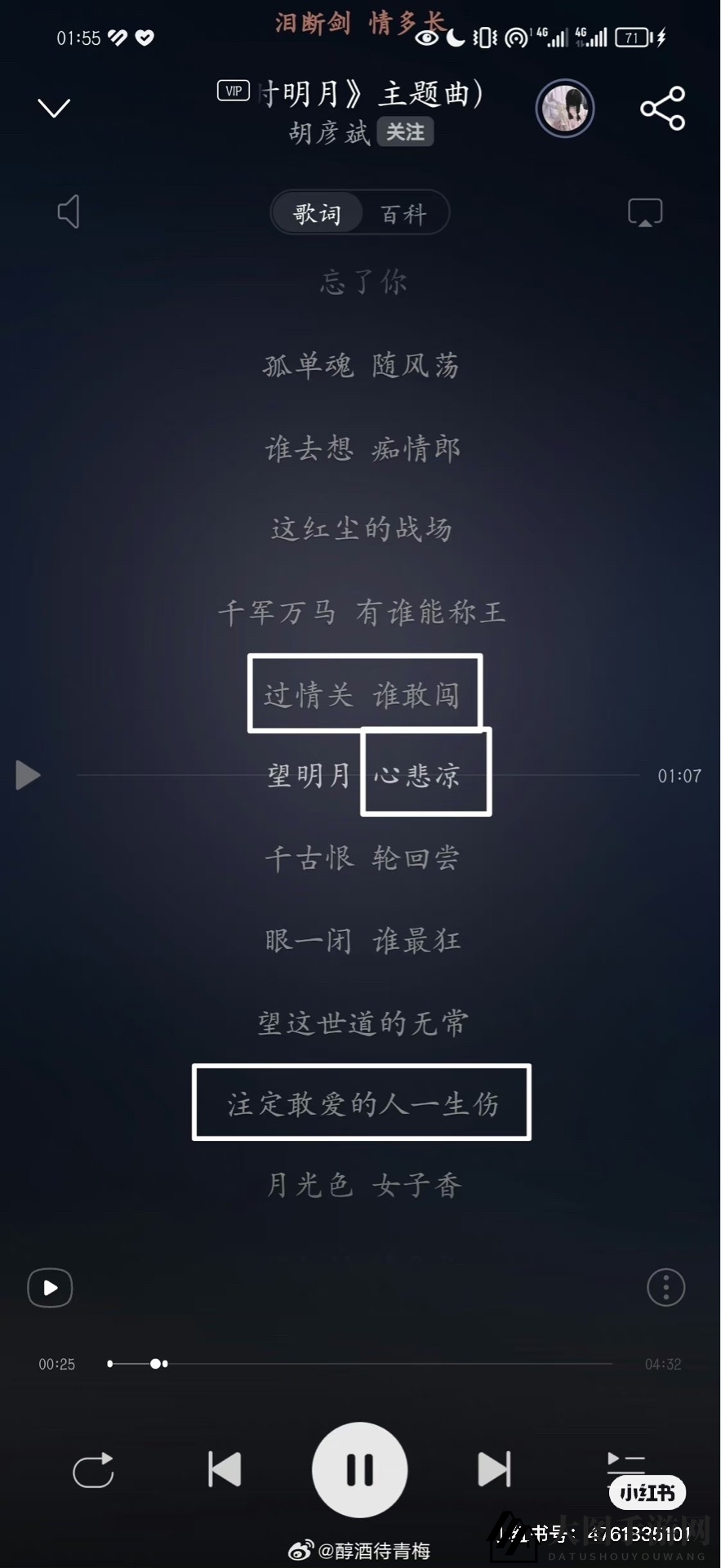Collapse the player with the down chevron
Viewport: 721px width, 1568px height.
54,108
